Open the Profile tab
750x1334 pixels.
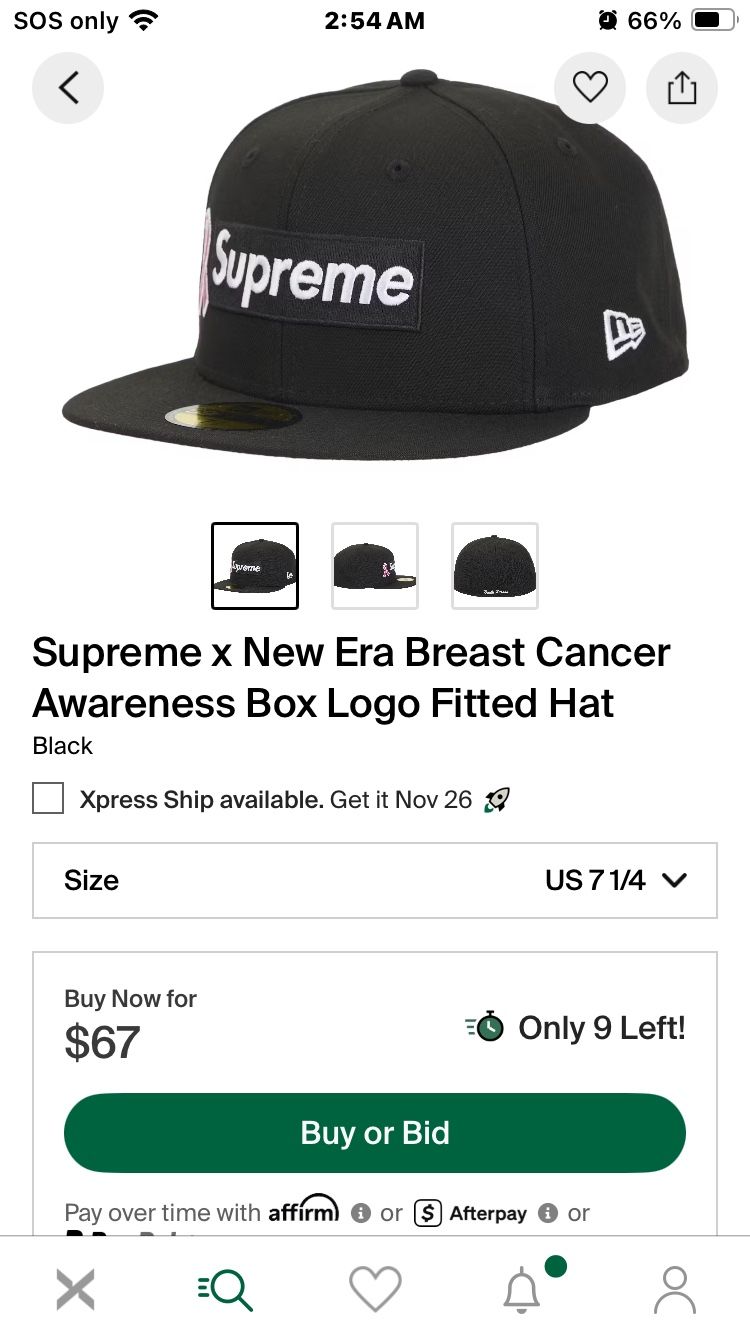pyautogui.click(x=675, y=1289)
